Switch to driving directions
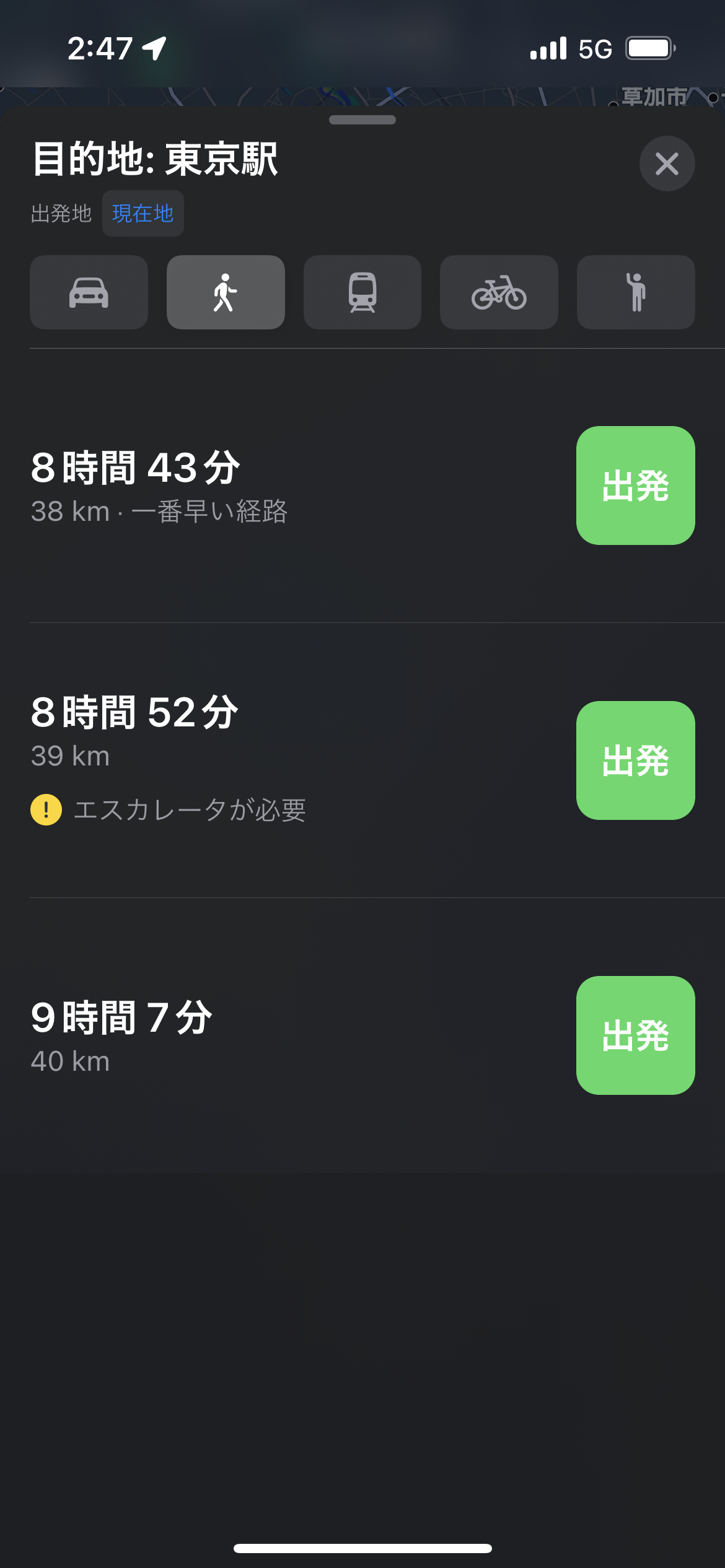725x1568 pixels. 89,292
